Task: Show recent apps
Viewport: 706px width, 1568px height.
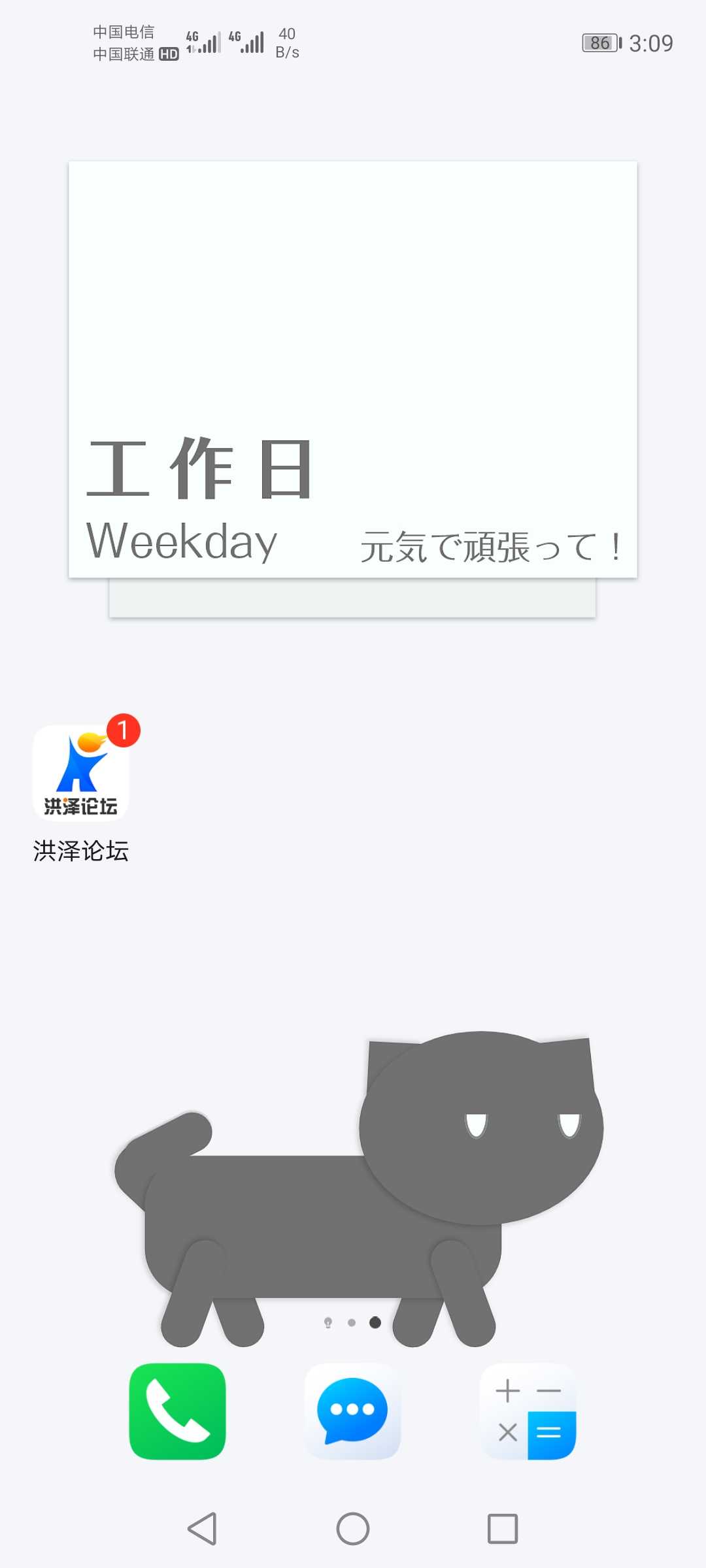Action: click(503, 1529)
